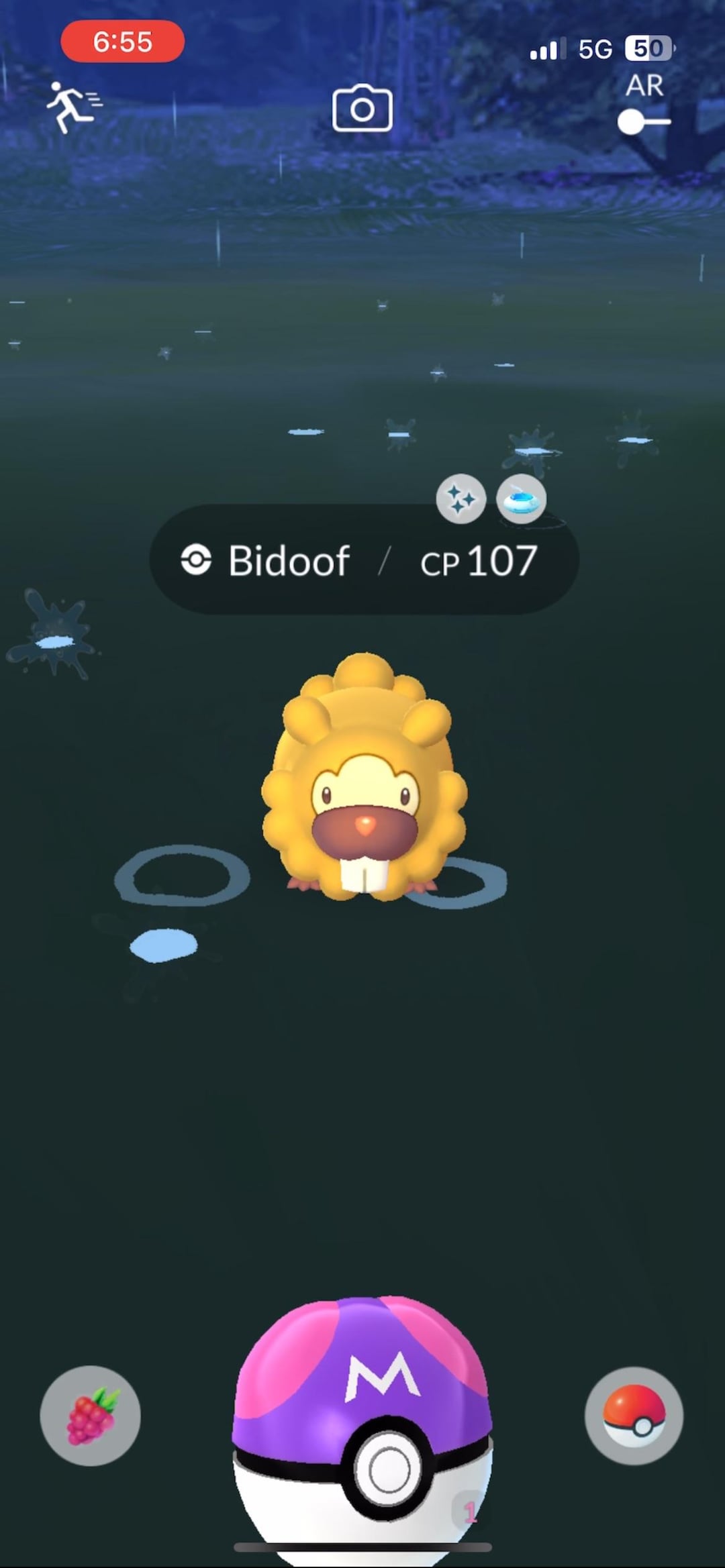Open the camera to photograph Bidoof
Screen dimensions: 725x1568
click(362, 109)
